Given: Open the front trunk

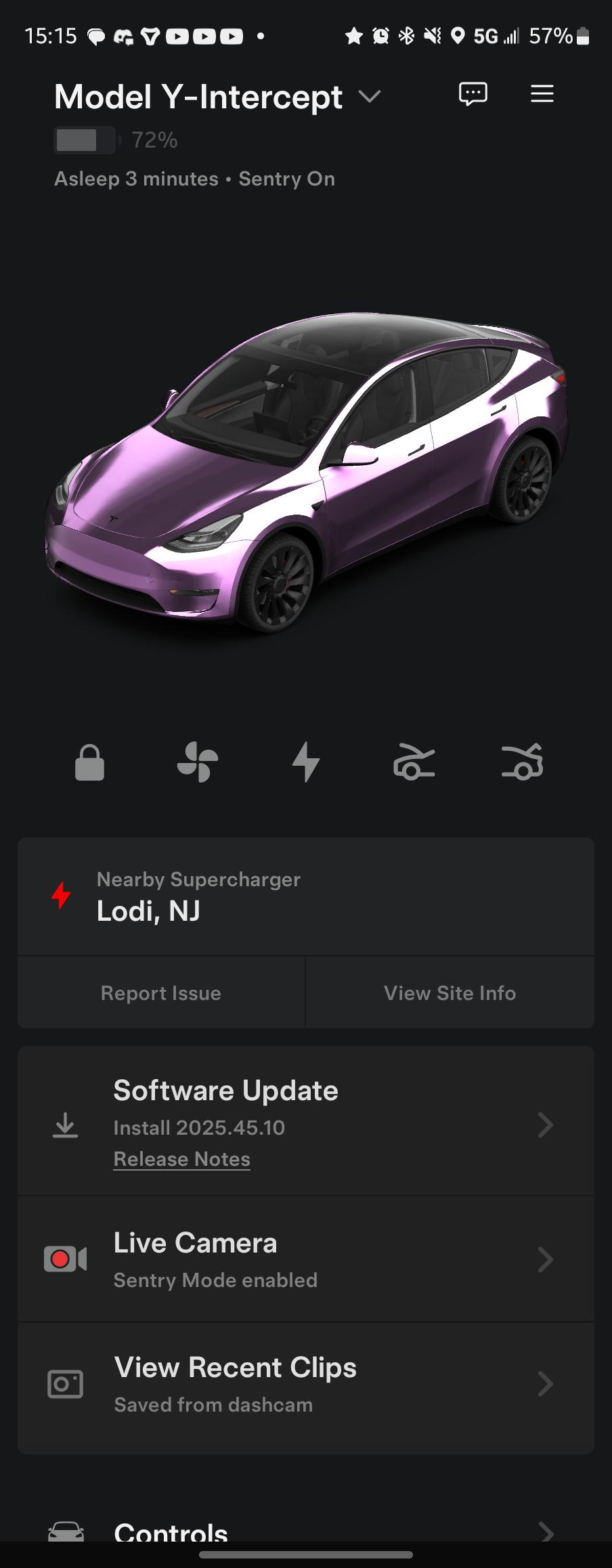Looking at the screenshot, I should 414,762.
